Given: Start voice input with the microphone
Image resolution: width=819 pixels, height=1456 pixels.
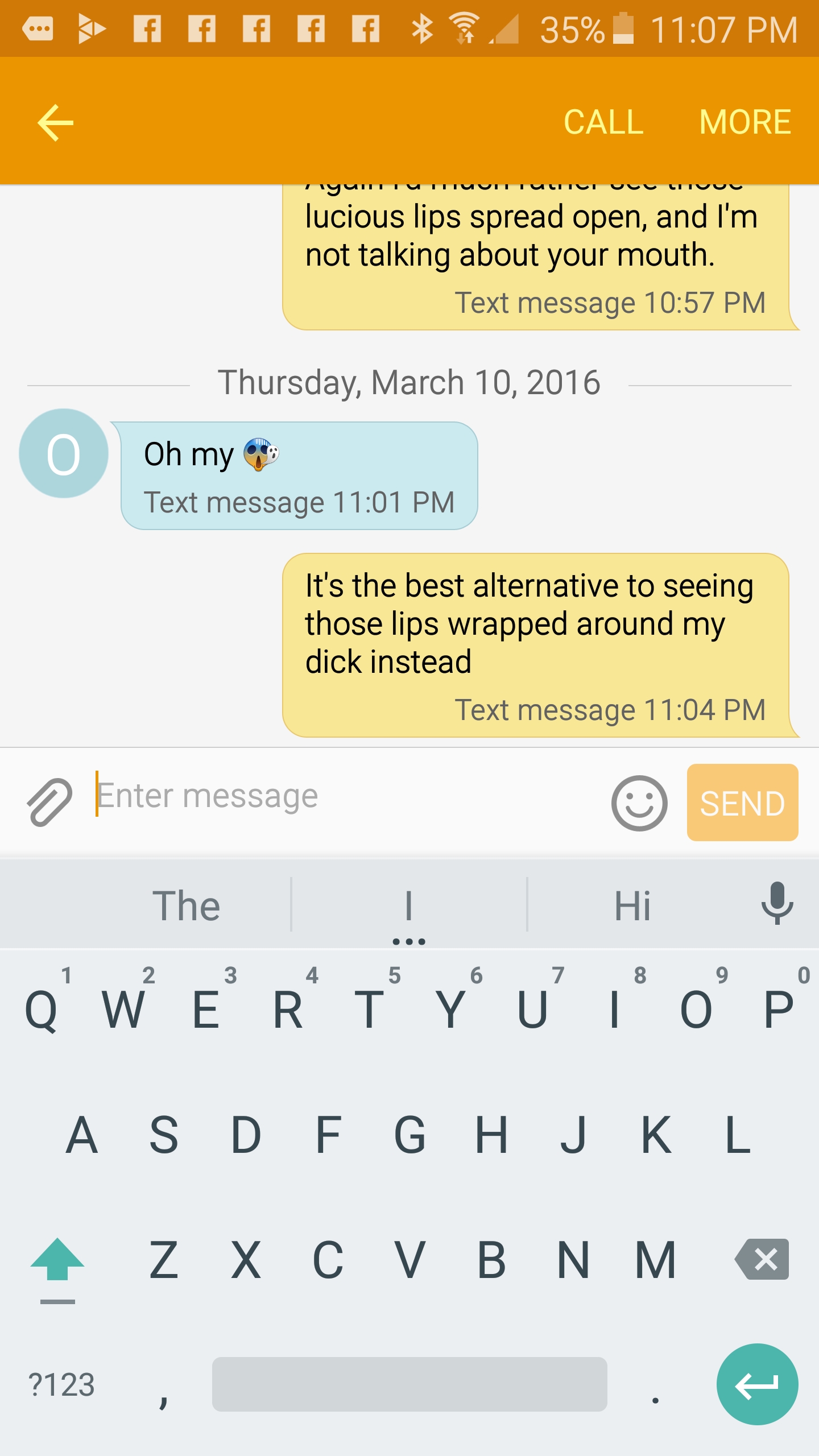Looking at the screenshot, I should coord(777,904).
